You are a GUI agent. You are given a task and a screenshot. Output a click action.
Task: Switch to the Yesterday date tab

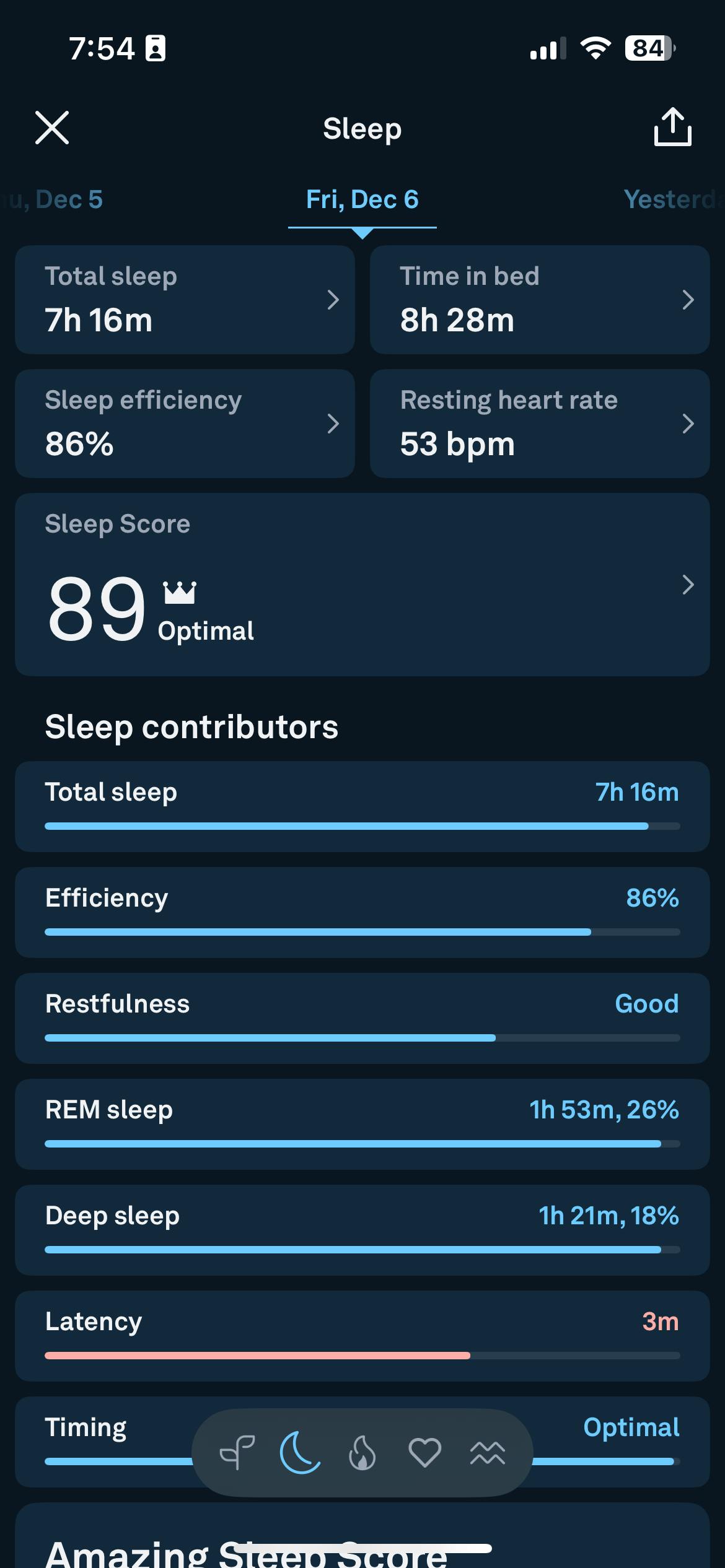[x=672, y=200]
